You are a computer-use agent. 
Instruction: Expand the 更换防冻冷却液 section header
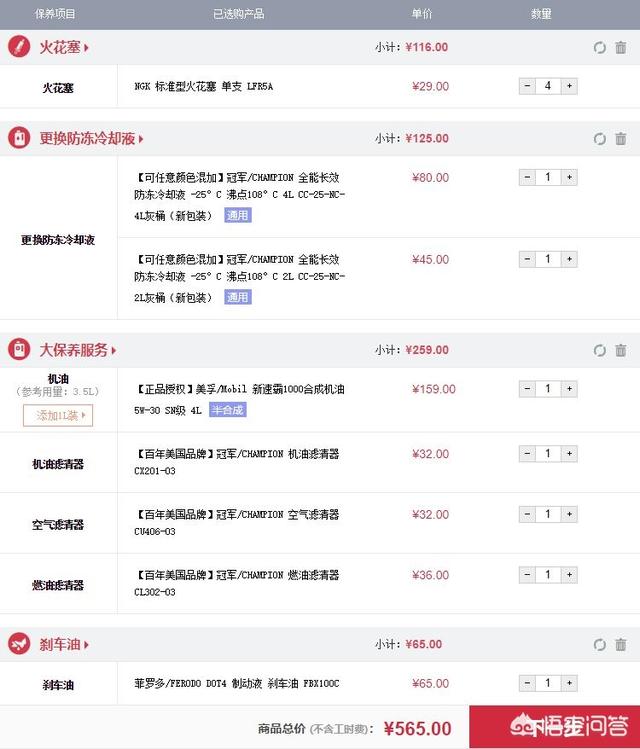(x=91, y=139)
